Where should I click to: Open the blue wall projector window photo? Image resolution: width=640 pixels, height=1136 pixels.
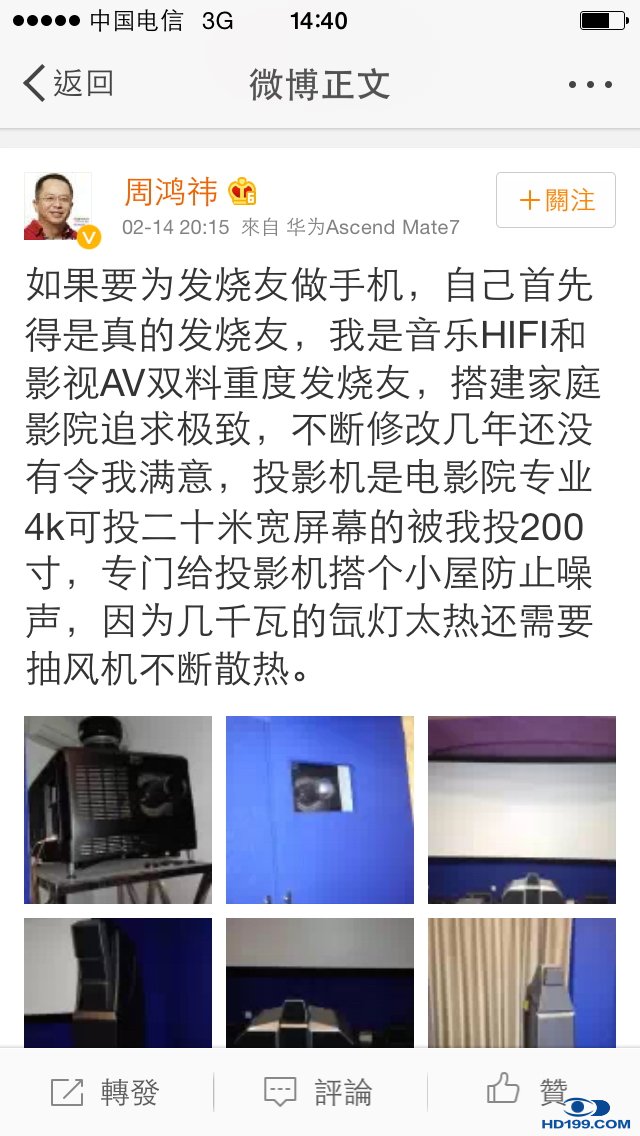point(319,809)
